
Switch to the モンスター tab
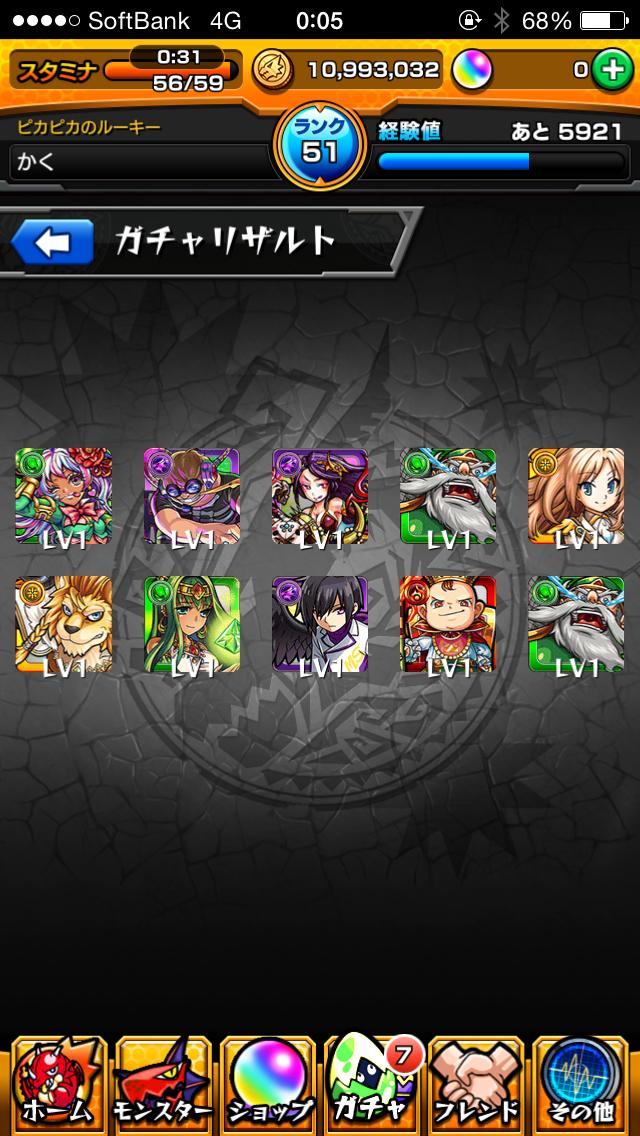pyautogui.click(x=162, y=1083)
